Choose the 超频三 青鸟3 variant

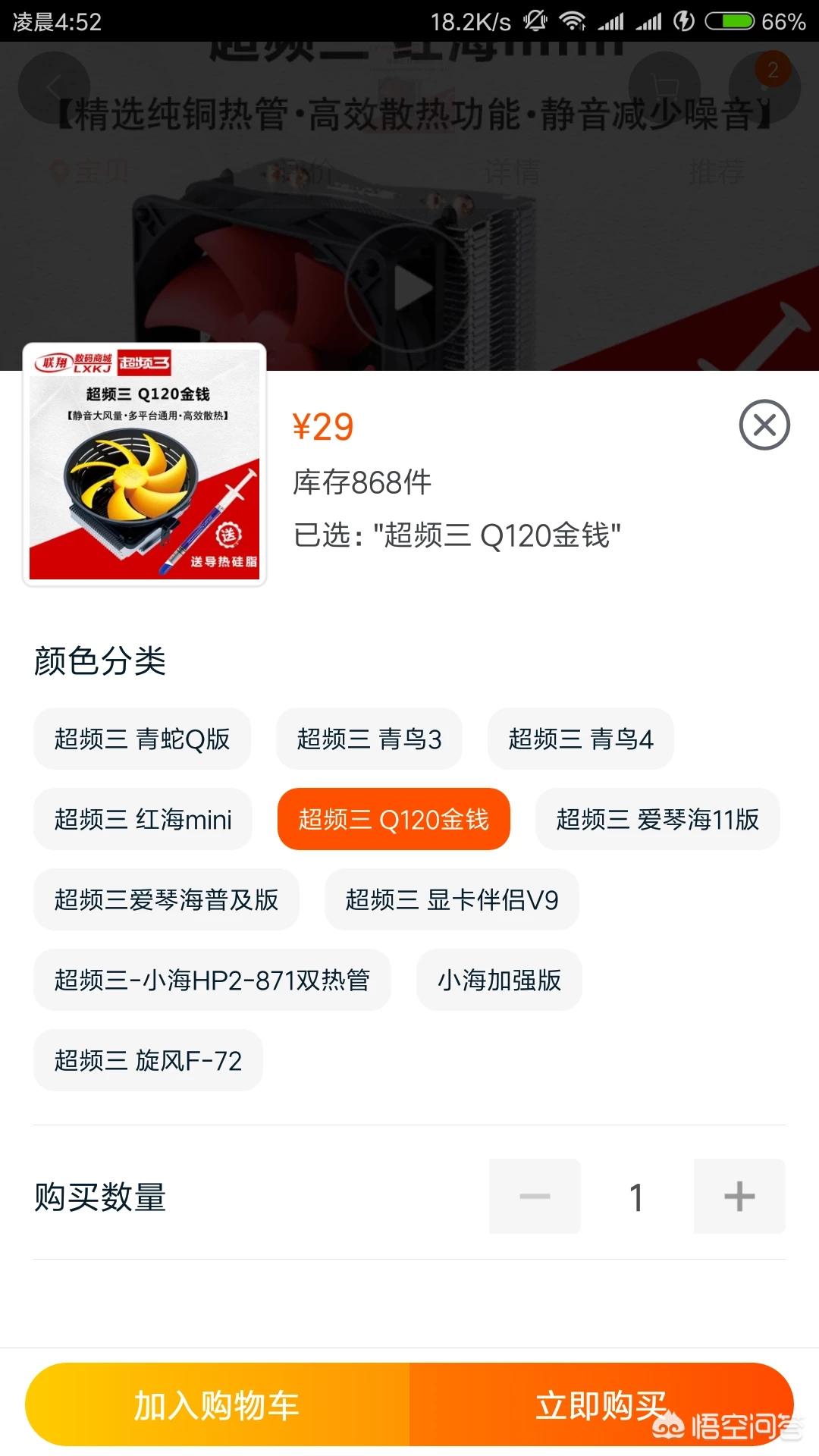tap(369, 739)
